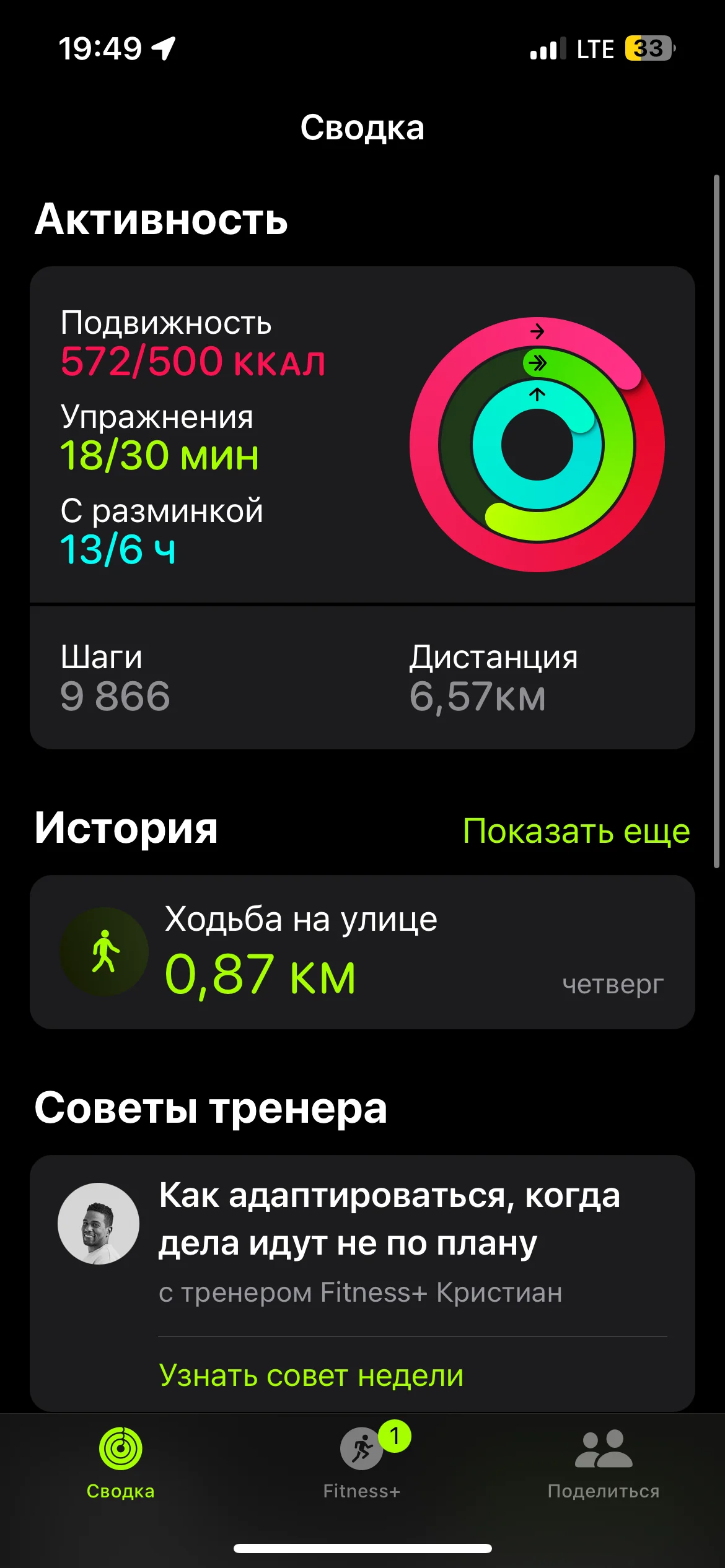Tap Узнать совет недели link
The height and width of the screenshot is (1568, 725).
click(311, 1375)
